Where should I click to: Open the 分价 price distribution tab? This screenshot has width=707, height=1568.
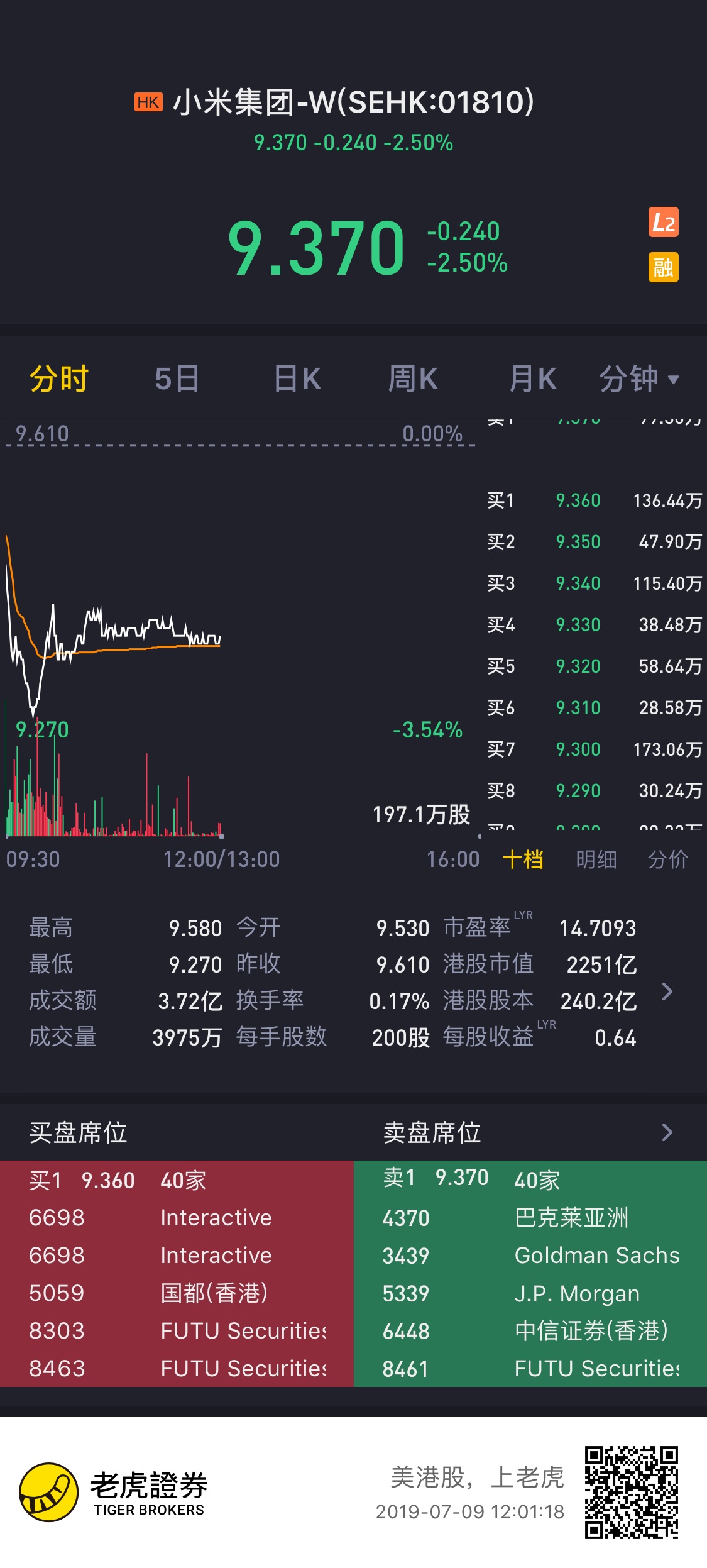tap(668, 859)
